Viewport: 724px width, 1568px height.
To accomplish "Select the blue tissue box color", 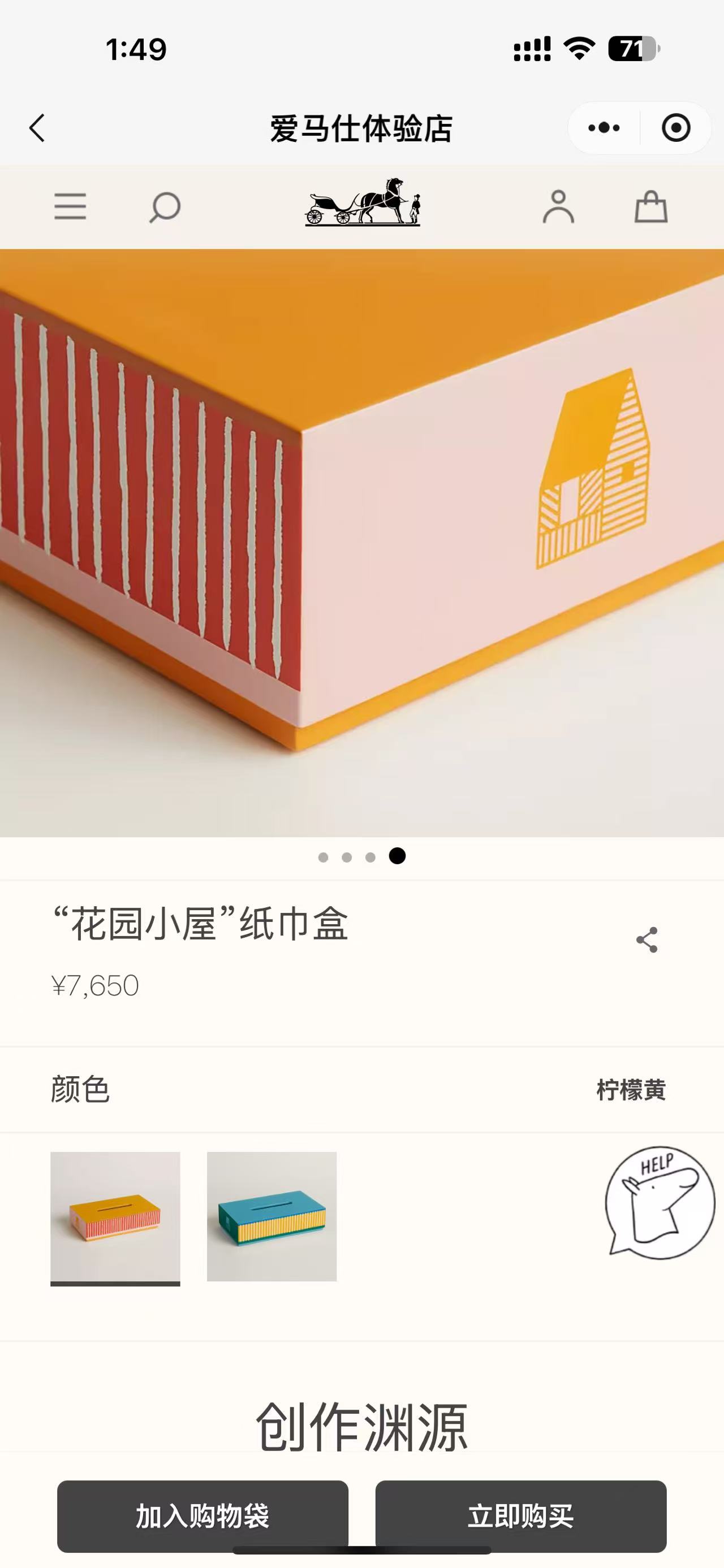I will [x=271, y=1216].
